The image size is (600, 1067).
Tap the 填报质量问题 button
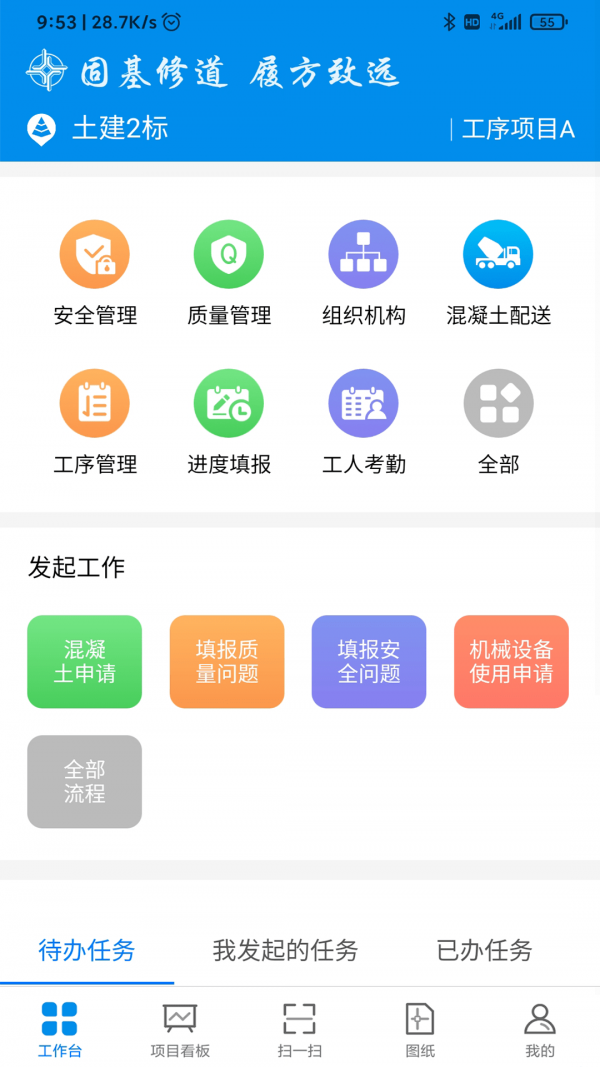227,662
